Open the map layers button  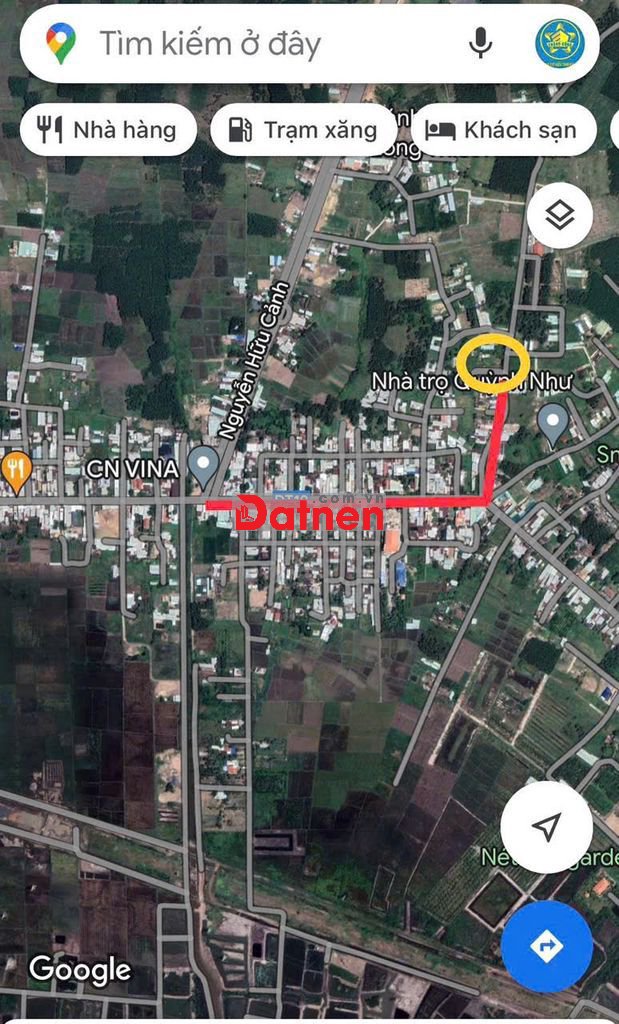click(559, 216)
